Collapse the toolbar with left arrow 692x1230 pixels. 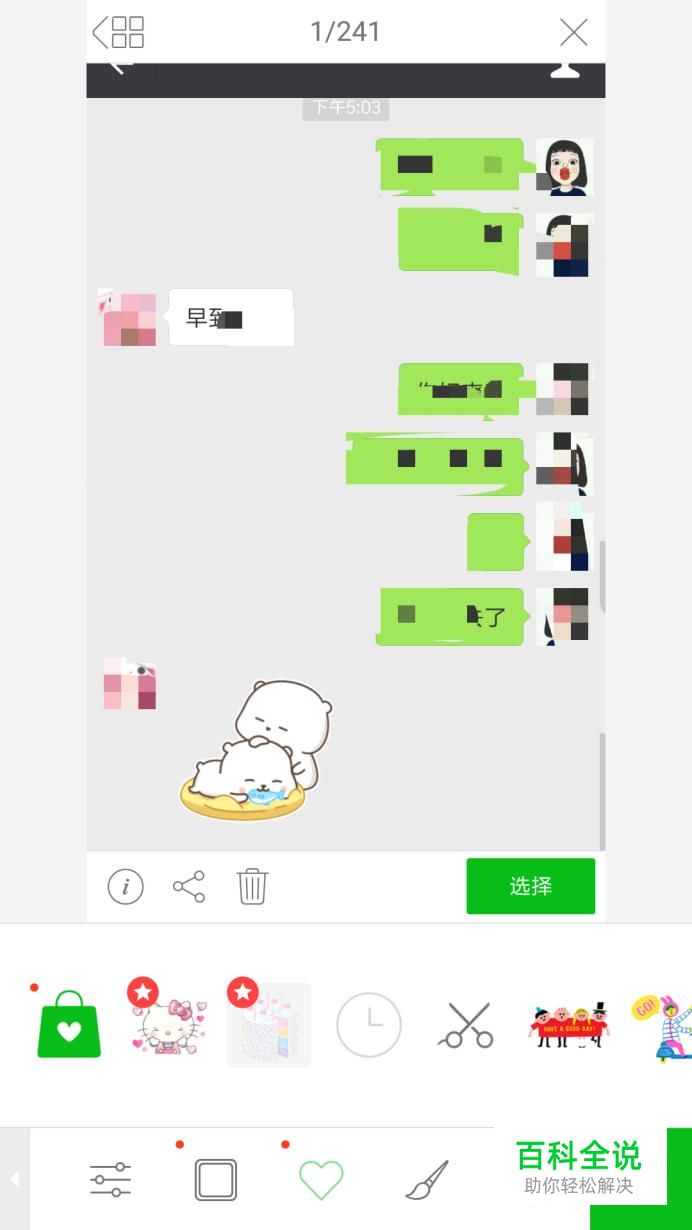click(14, 1180)
